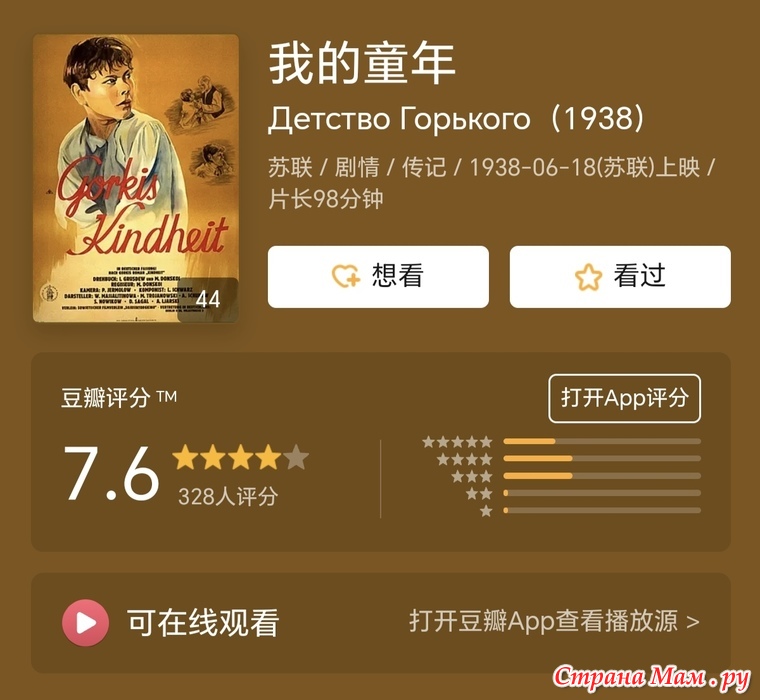Mark the film as 看过 (watched)
Screen dimensions: 760x700
point(620,277)
